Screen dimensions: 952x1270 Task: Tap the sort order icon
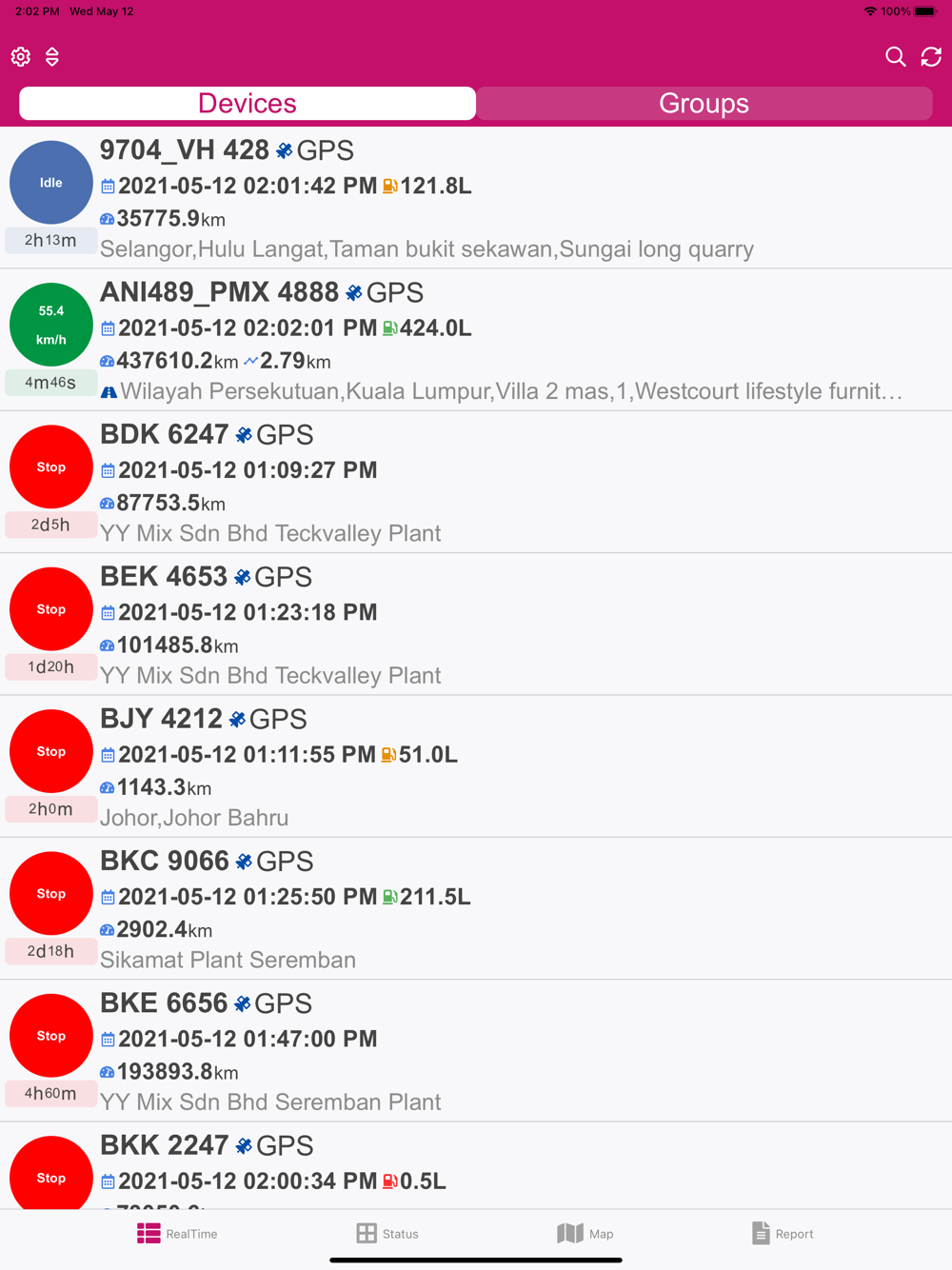pyautogui.click(x=52, y=57)
